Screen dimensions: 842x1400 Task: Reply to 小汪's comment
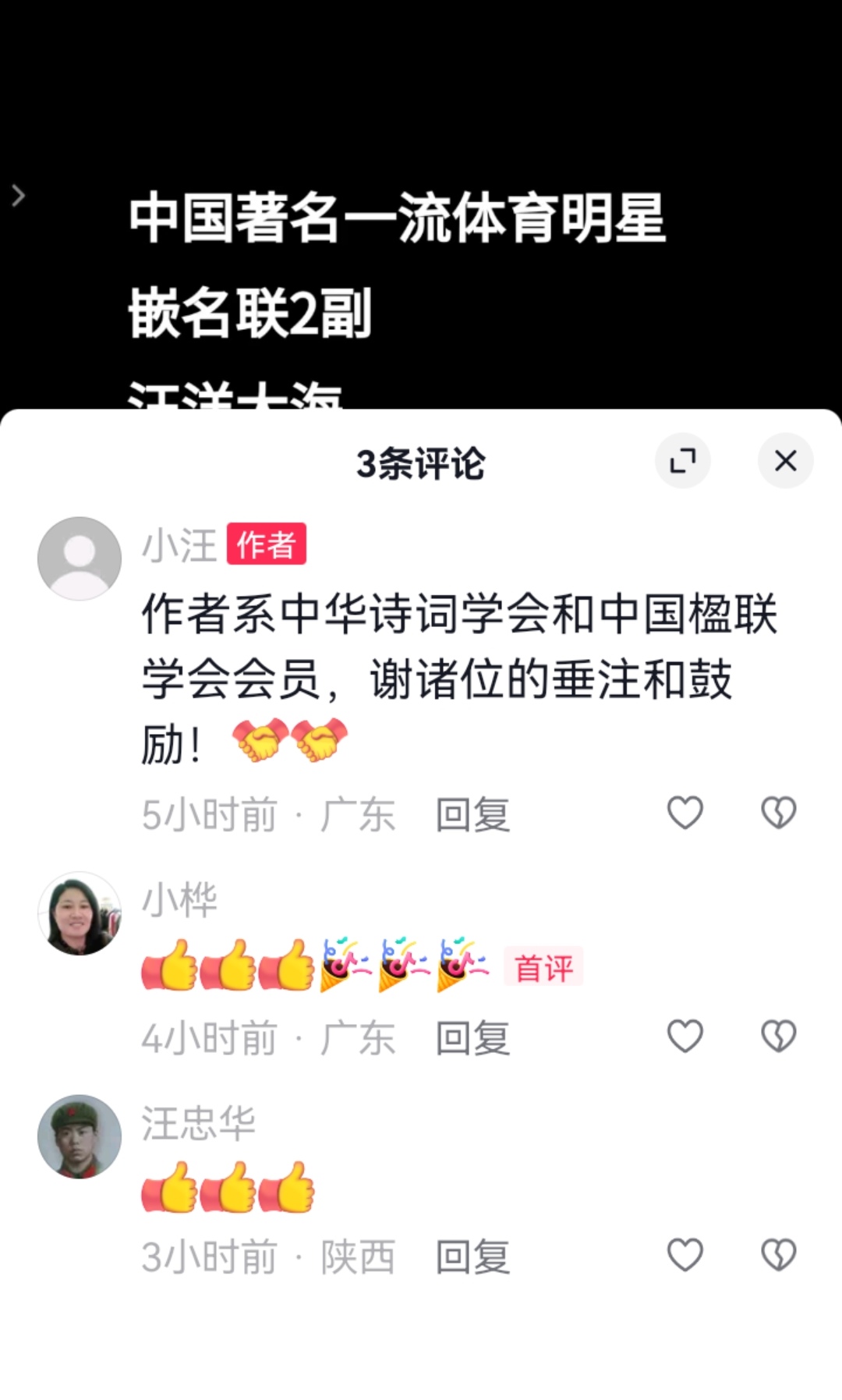click(x=472, y=816)
